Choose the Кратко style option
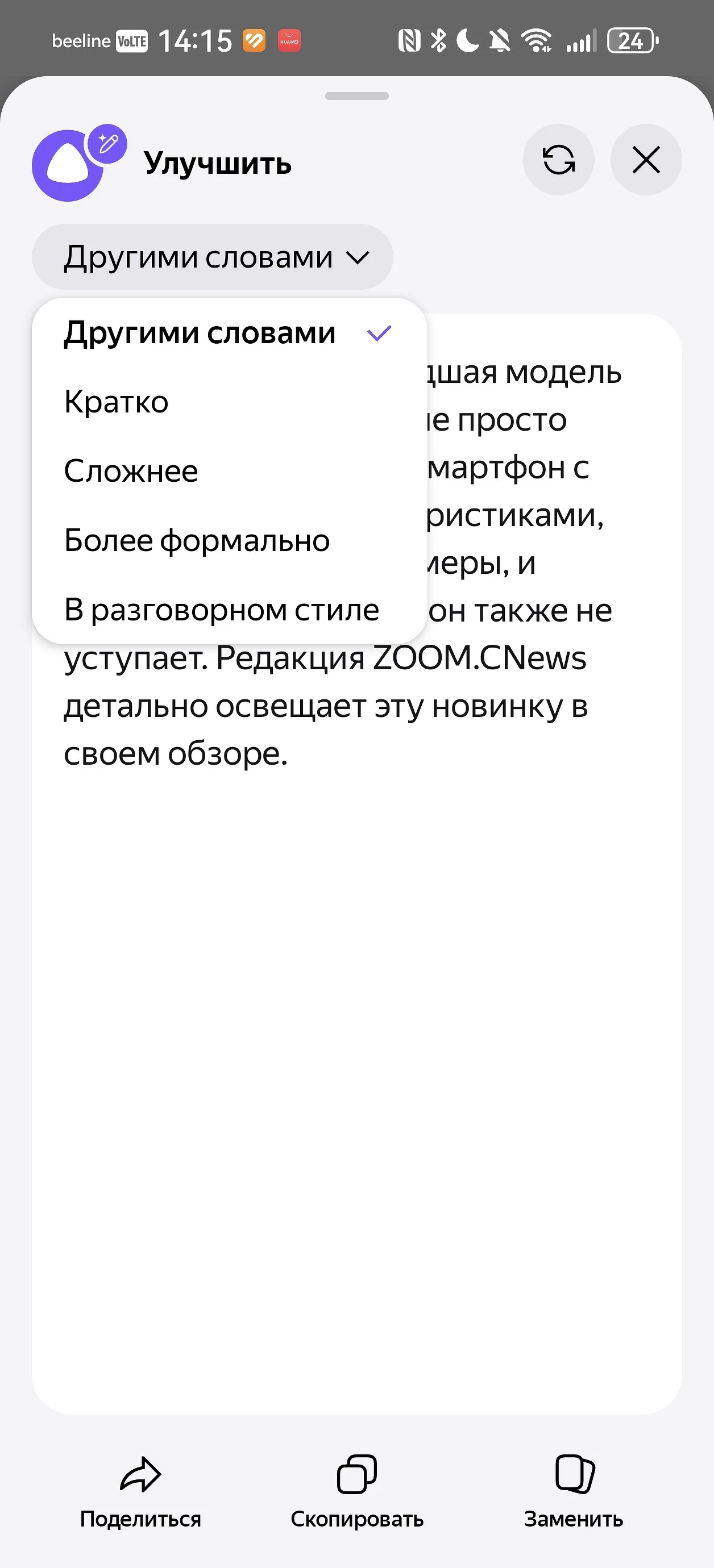This screenshot has width=714, height=1568. [117, 402]
